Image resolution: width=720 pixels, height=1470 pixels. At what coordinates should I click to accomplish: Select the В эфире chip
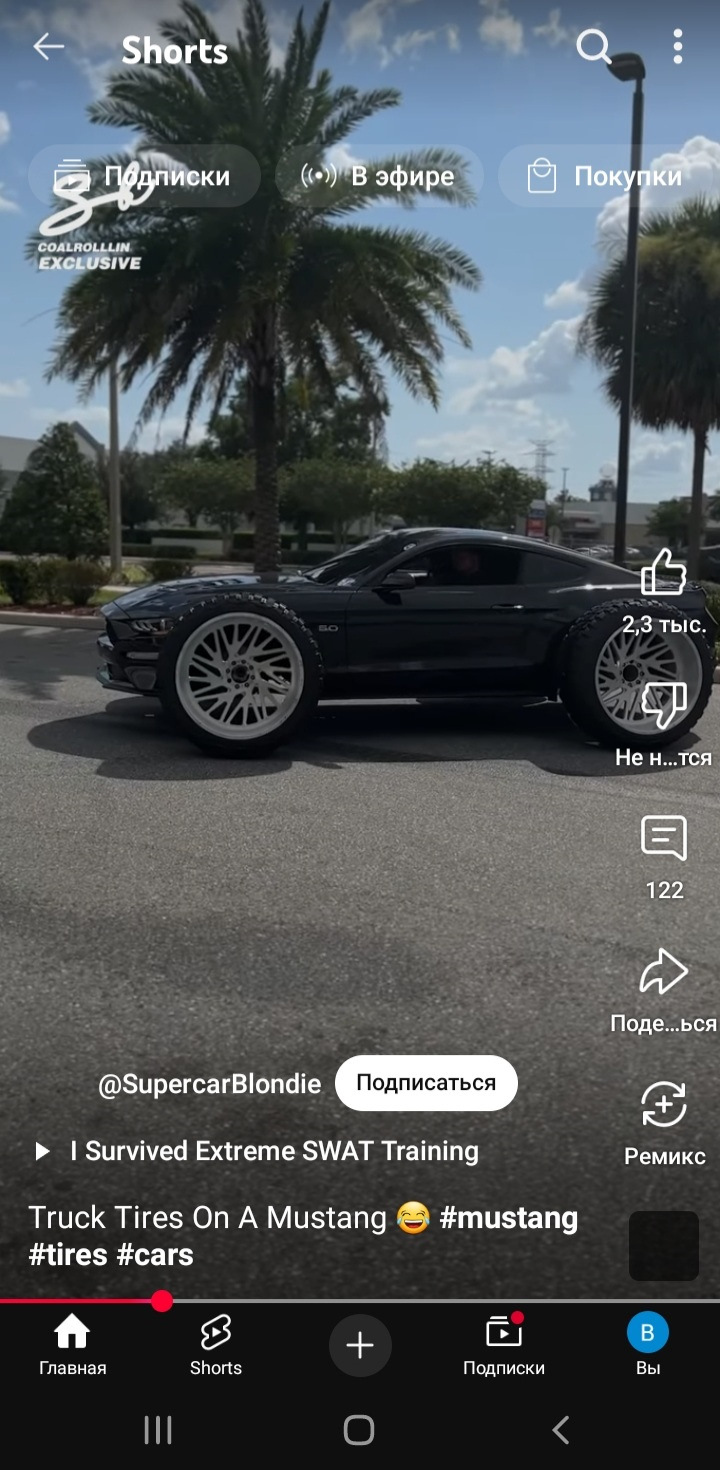[379, 177]
